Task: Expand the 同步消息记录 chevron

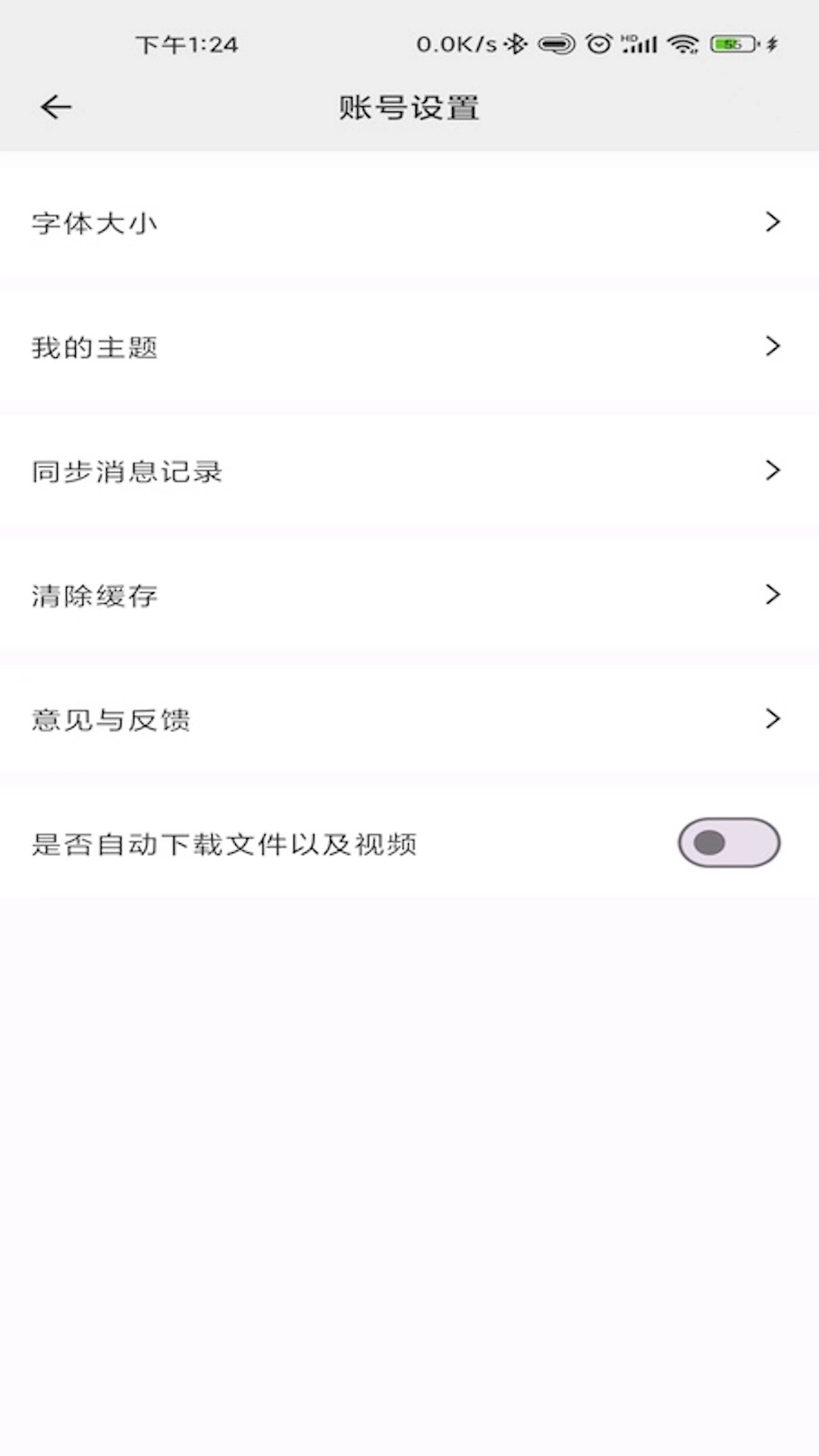Action: (x=773, y=470)
